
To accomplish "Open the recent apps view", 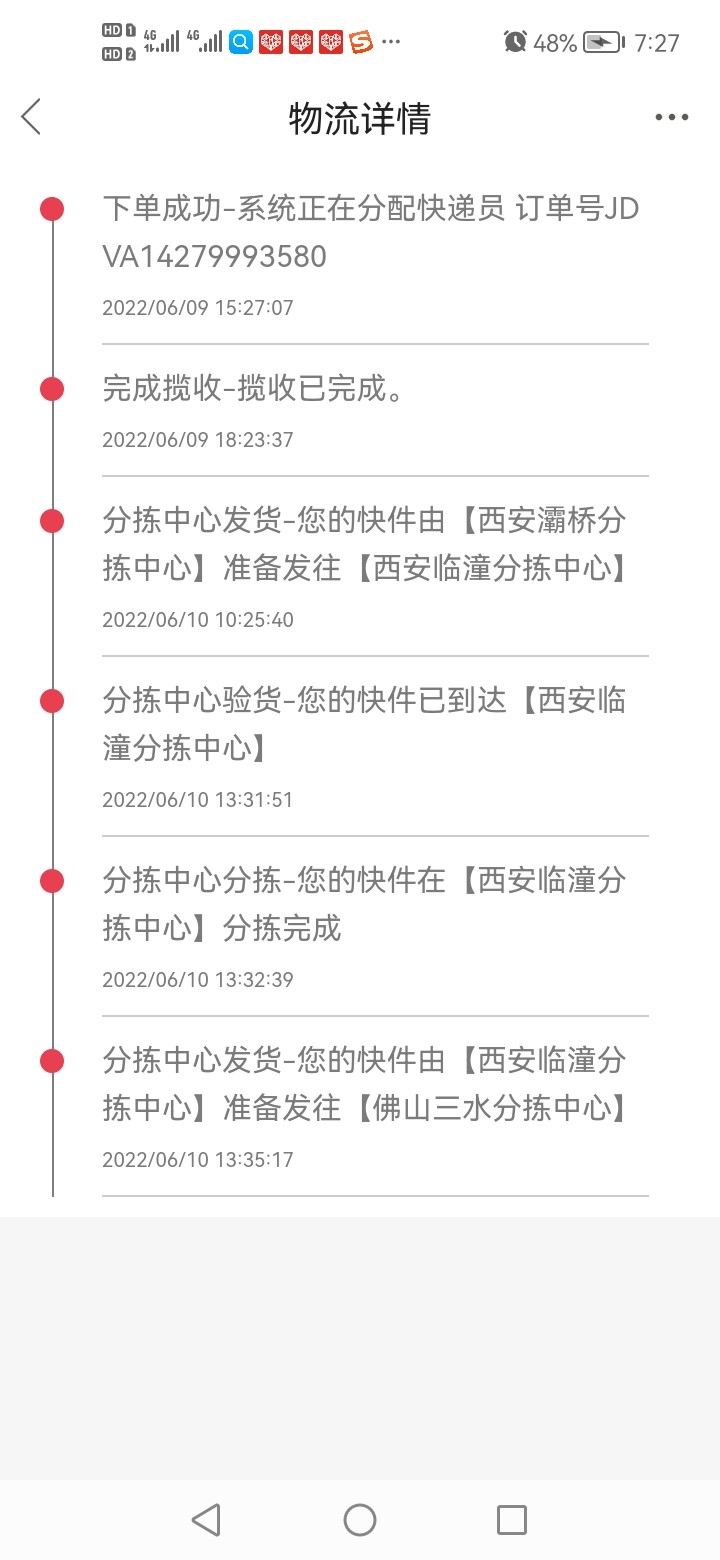I will pos(511,1520).
